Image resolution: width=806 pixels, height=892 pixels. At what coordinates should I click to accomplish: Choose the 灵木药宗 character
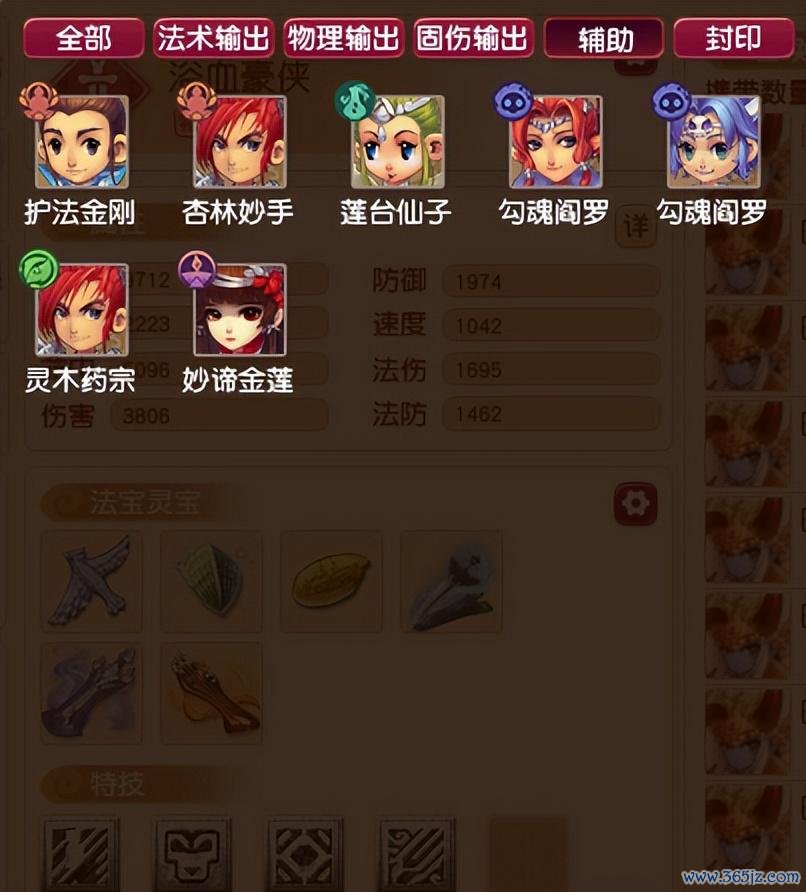click(81, 310)
